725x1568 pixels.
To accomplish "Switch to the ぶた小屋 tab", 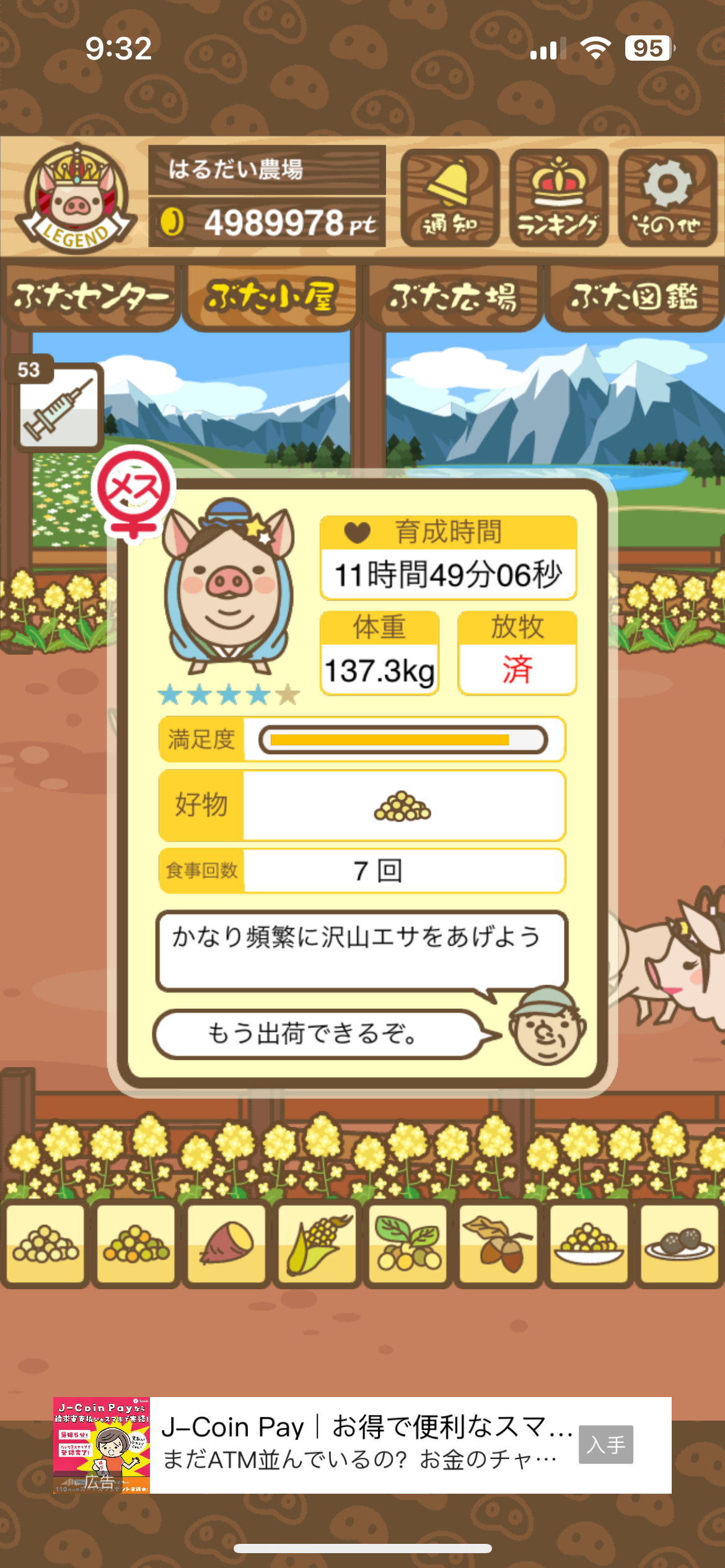I will [271, 297].
